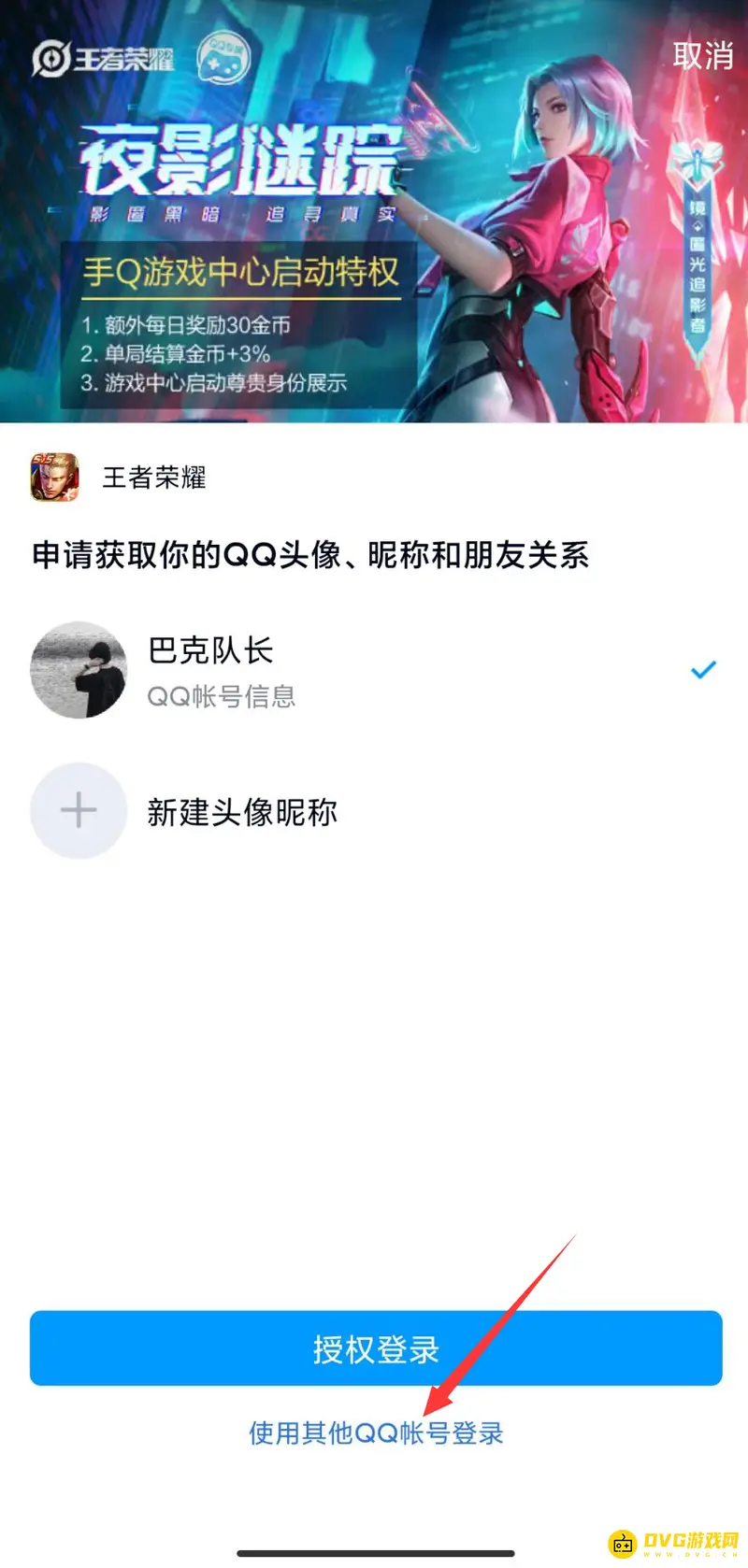The width and height of the screenshot is (748, 1568).
Task: Click the 王者荣耀 game app icon
Action: [x=56, y=478]
